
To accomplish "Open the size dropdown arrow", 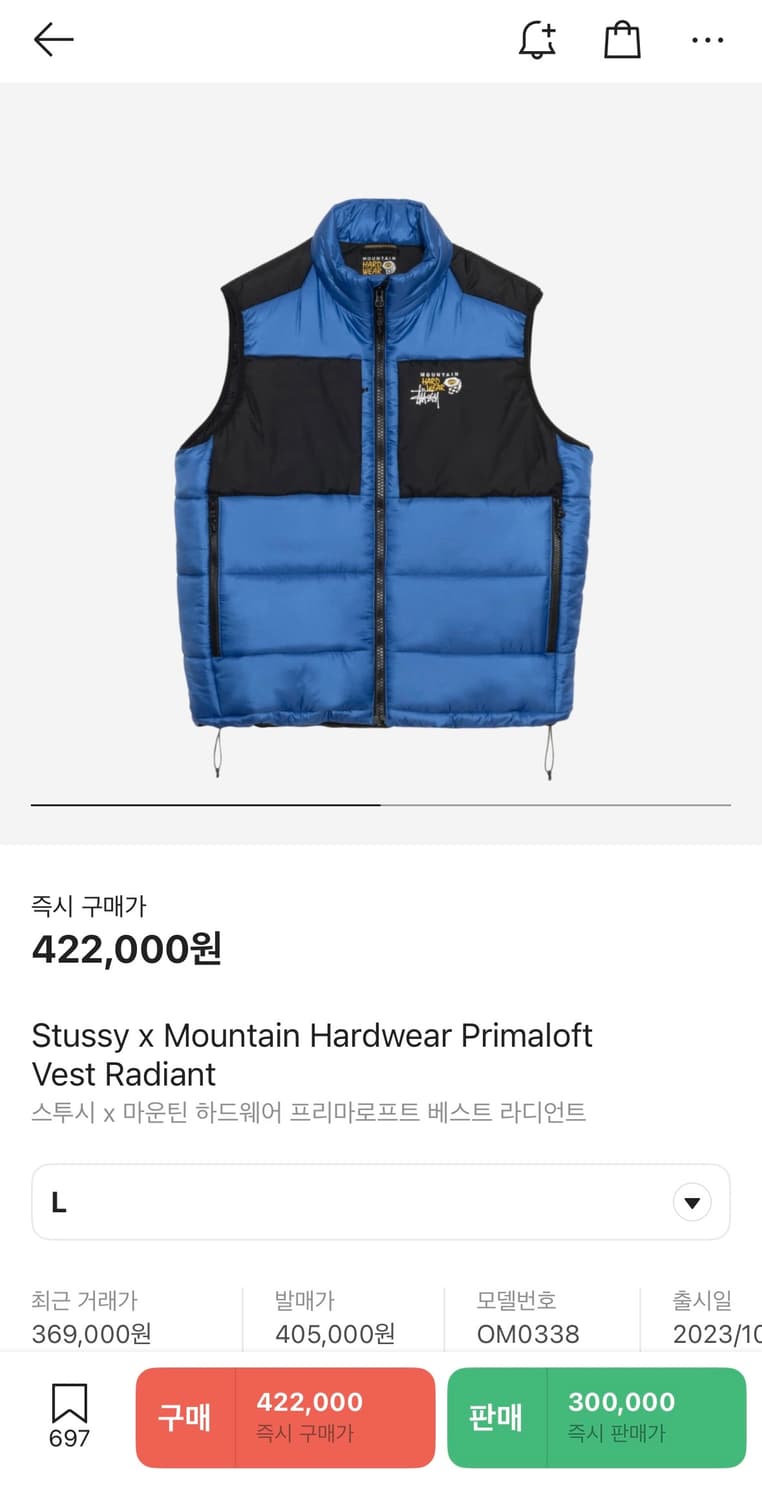I will click(692, 1202).
